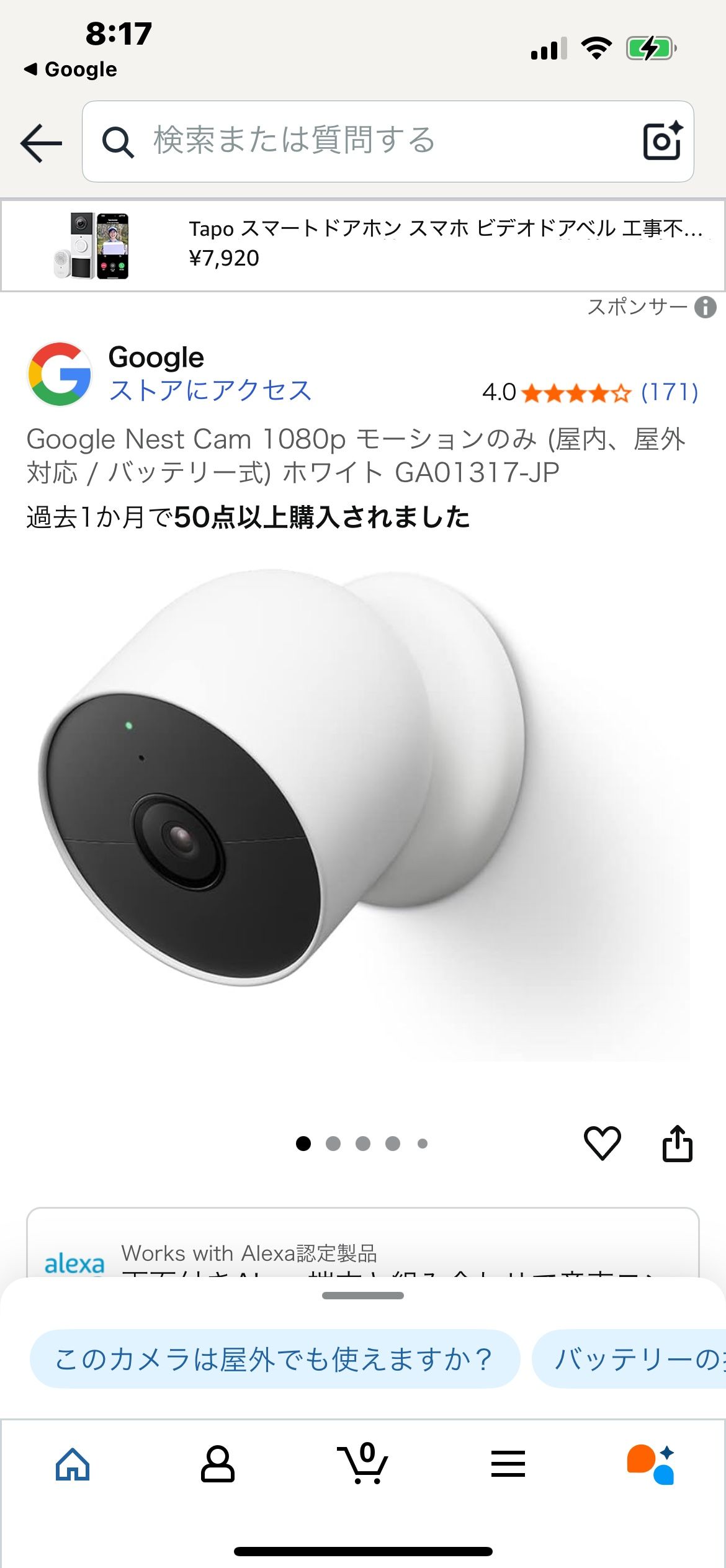Open Works with Alexa認定製品 card
Screen dimensions: 726x1568
click(362, 1247)
